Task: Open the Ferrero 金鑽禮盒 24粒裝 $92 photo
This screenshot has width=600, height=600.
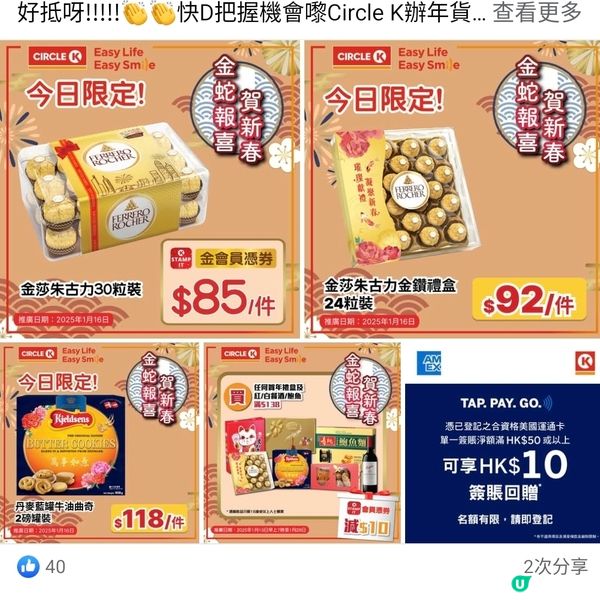Action: (x=452, y=188)
